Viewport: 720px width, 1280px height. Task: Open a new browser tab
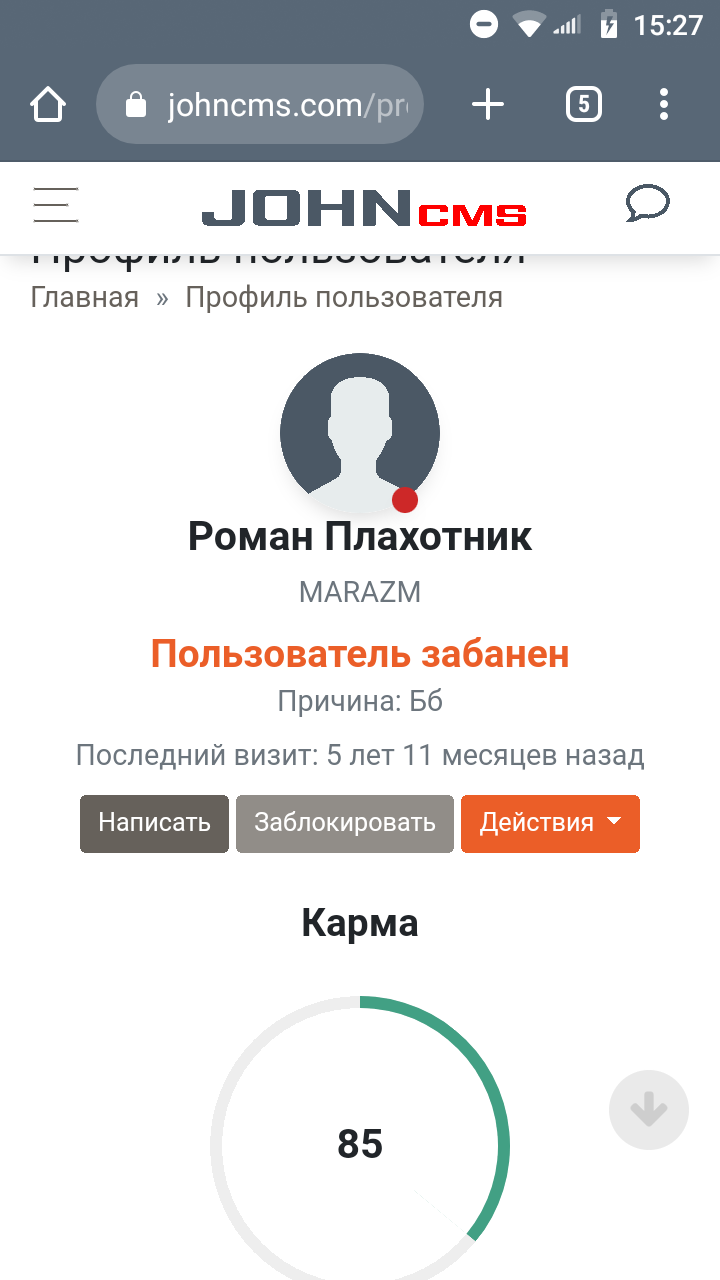[x=488, y=104]
